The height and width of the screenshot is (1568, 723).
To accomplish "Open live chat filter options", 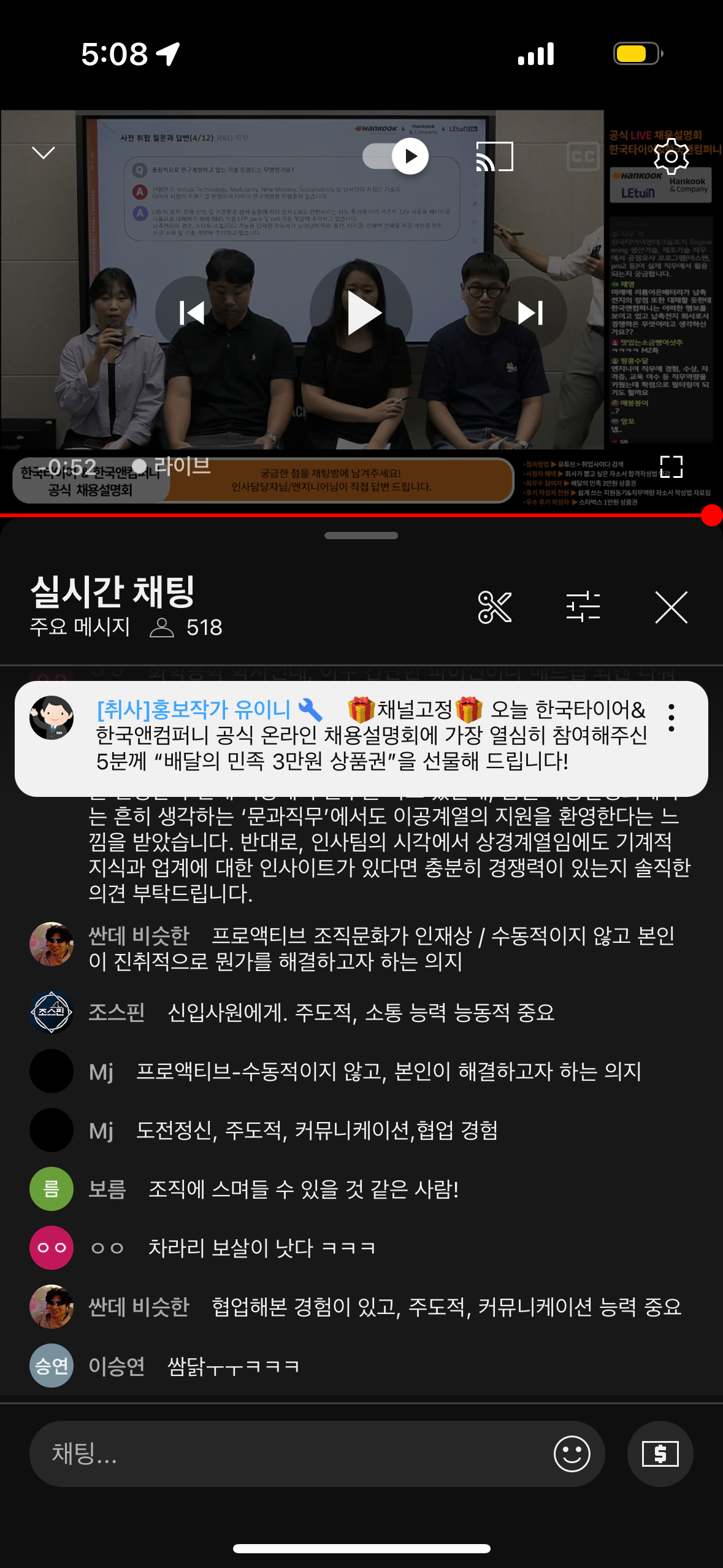I will point(583,607).
